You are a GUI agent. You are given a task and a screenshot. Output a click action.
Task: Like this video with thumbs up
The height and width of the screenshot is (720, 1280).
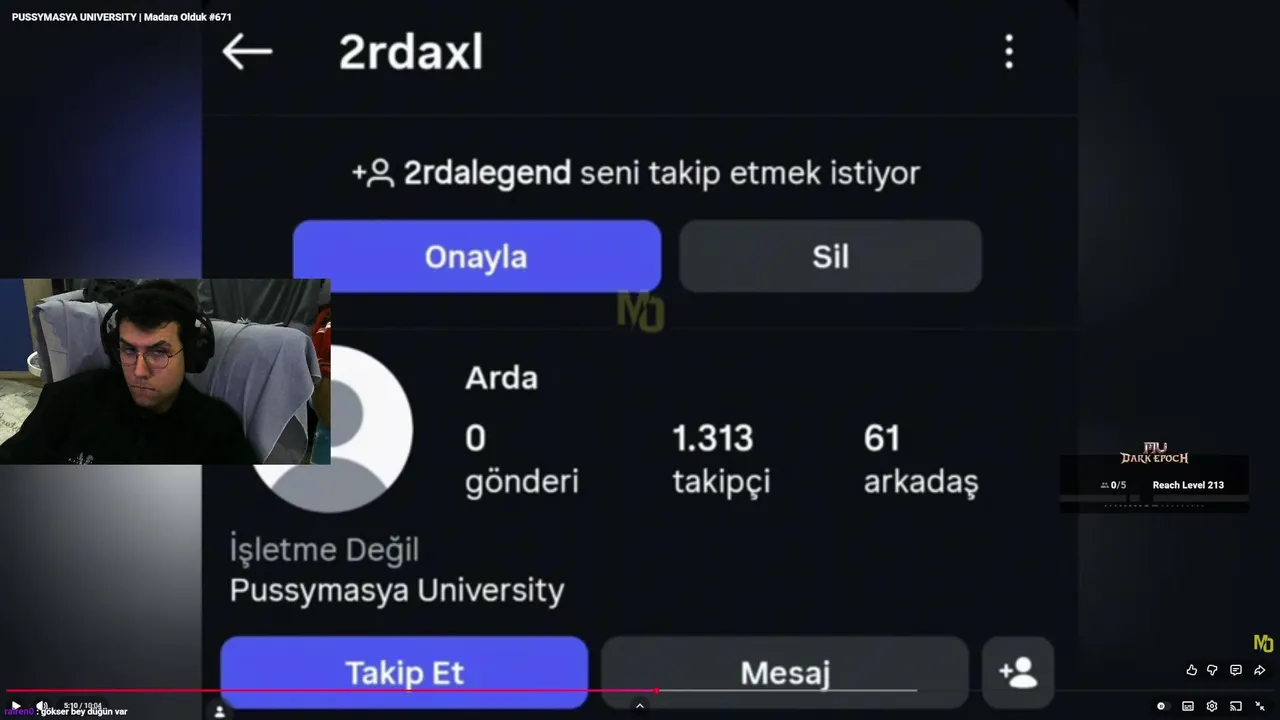[1191, 670]
